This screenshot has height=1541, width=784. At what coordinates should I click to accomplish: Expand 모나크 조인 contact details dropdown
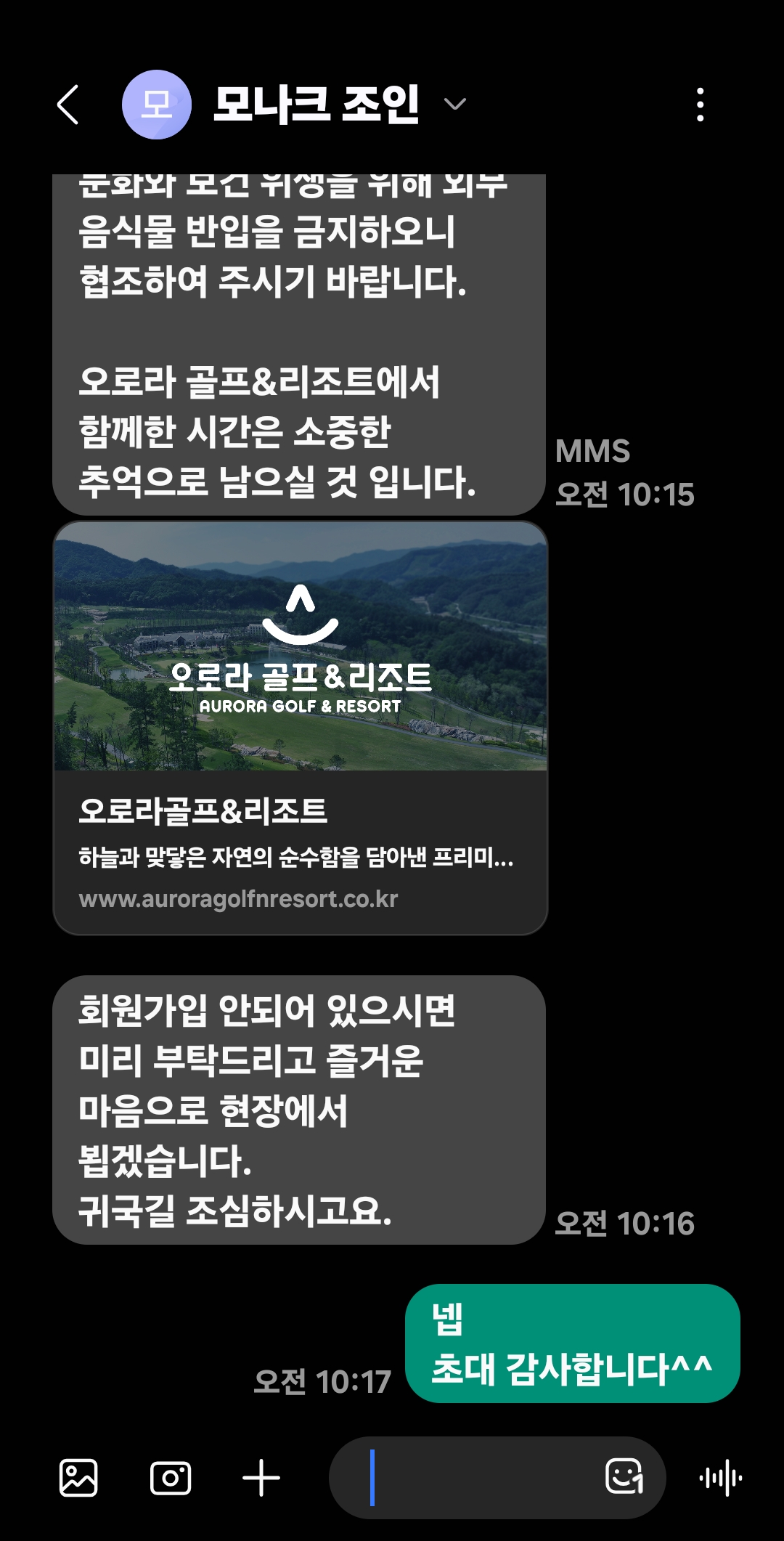tap(455, 105)
